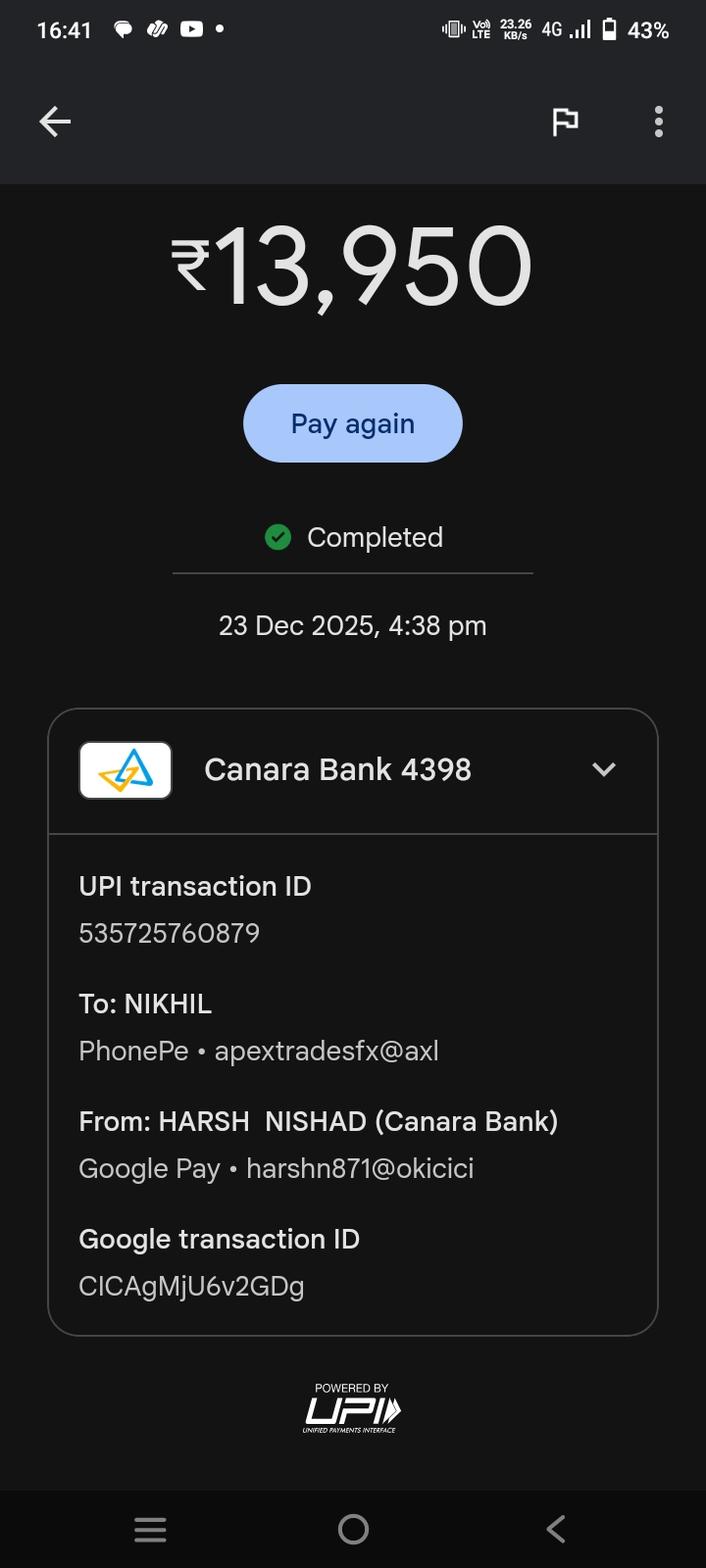This screenshot has height=1568, width=706.
Task: Collapse the Canara Bank 4398 details
Action: tap(604, 770)
